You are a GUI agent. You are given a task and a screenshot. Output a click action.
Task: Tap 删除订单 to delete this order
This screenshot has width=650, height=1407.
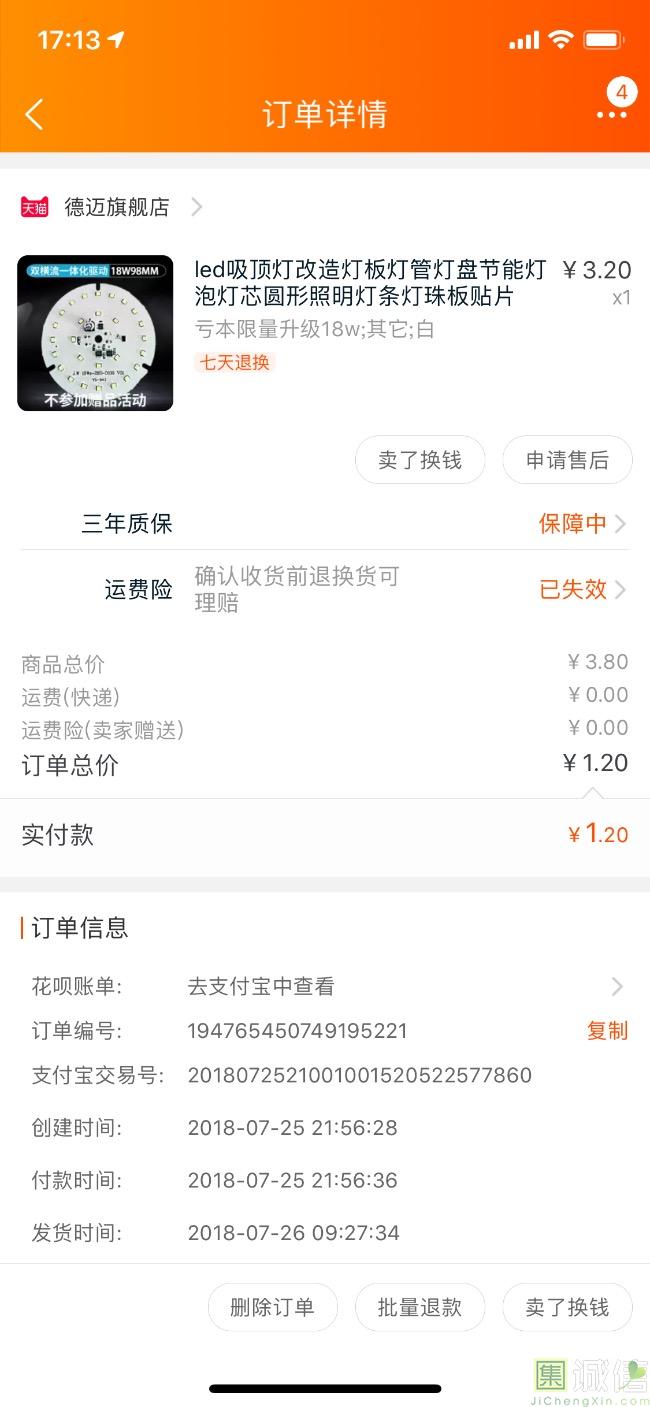click(272, 1307)
